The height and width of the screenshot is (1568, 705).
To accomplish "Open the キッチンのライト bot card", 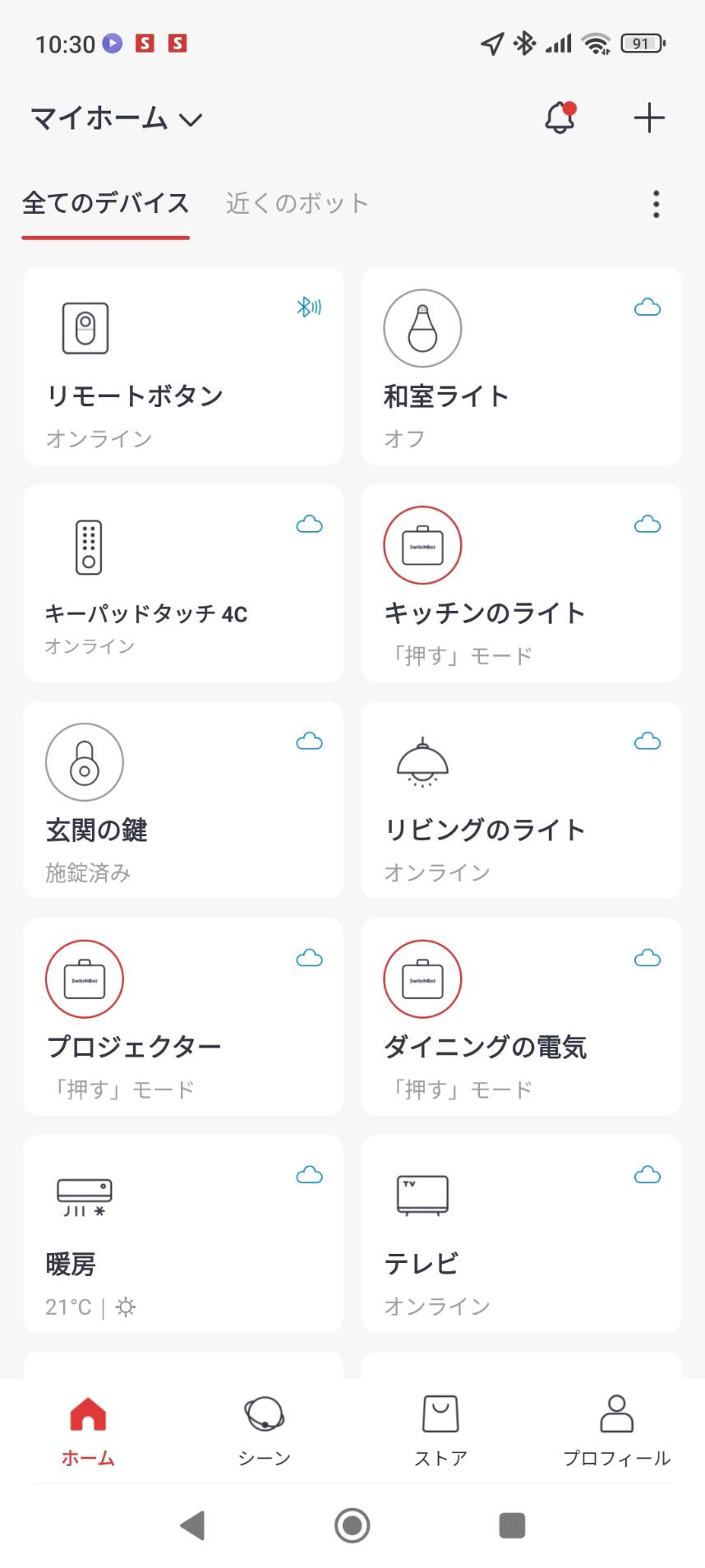I will (521, 583).
